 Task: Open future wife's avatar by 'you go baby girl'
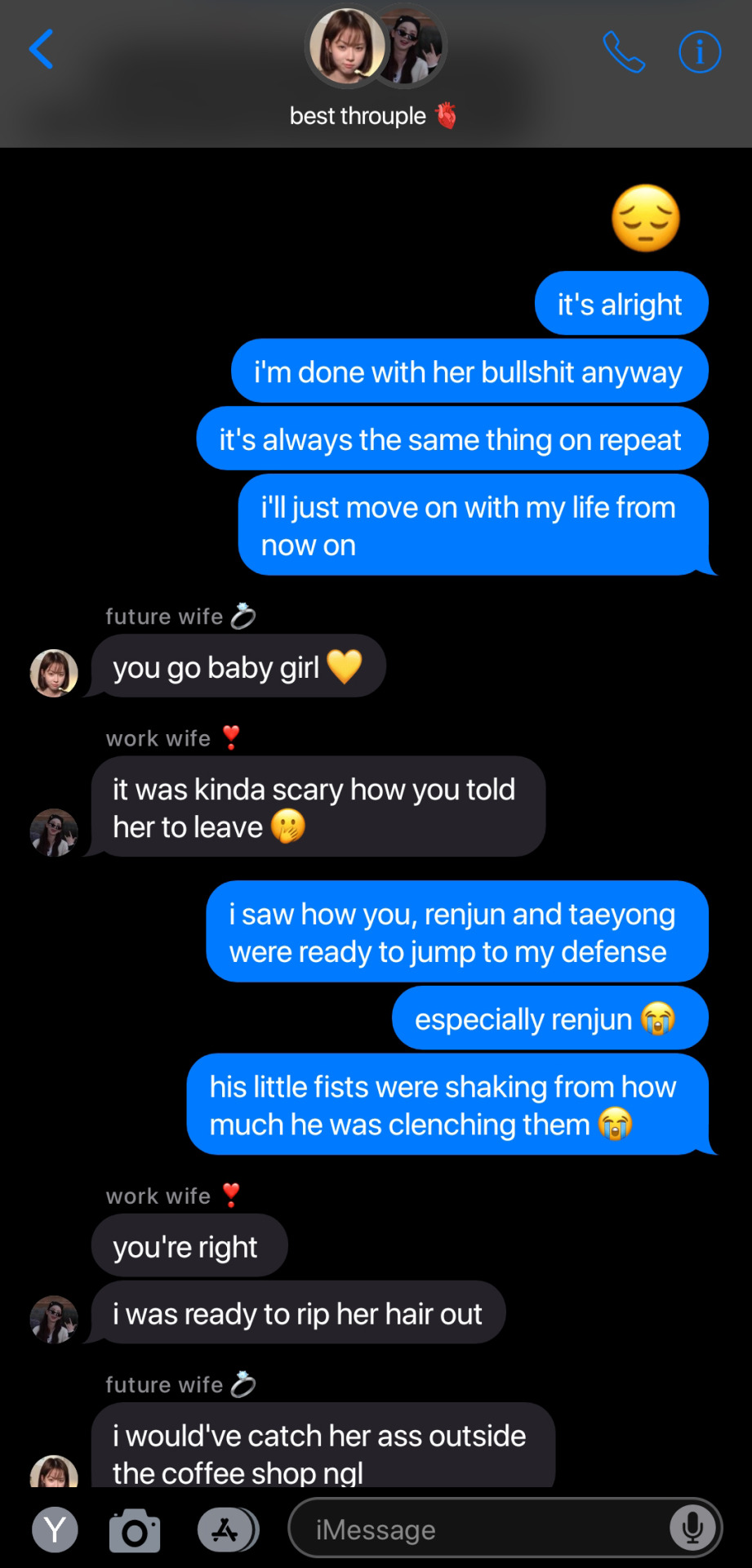pos(54,673)
